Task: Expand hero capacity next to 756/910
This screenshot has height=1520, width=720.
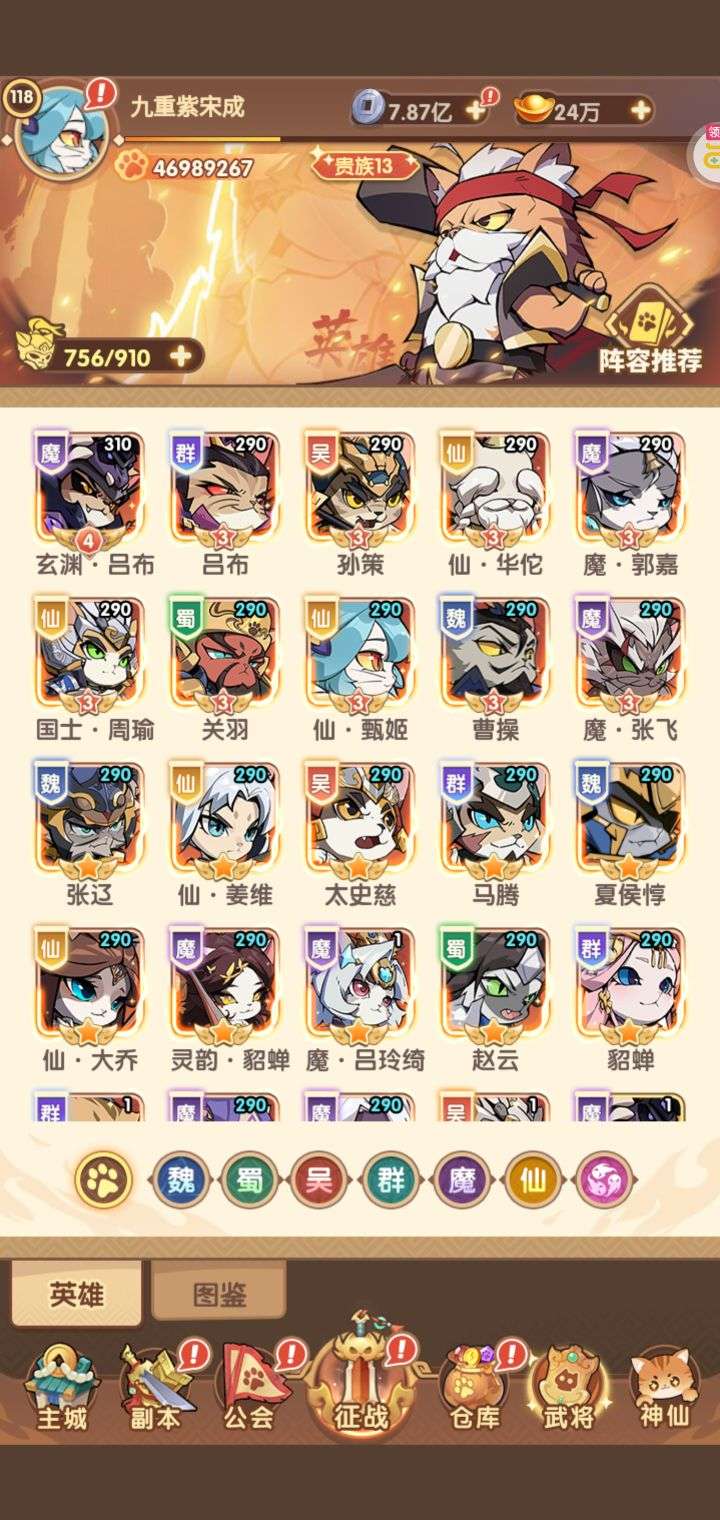Action: pos(182,355)
